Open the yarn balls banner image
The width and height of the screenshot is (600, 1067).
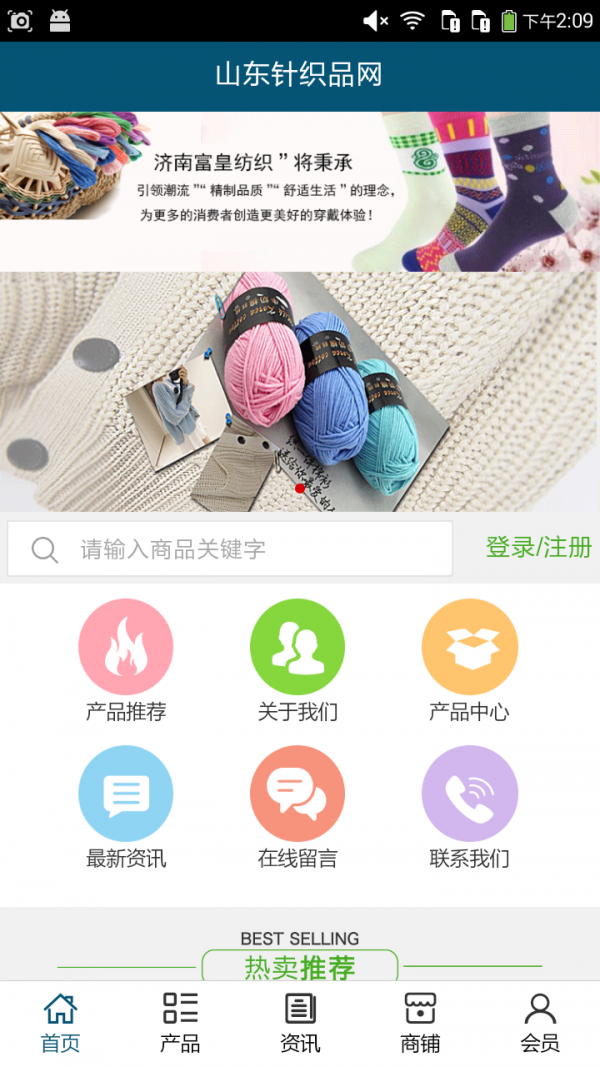pos(300,392)
